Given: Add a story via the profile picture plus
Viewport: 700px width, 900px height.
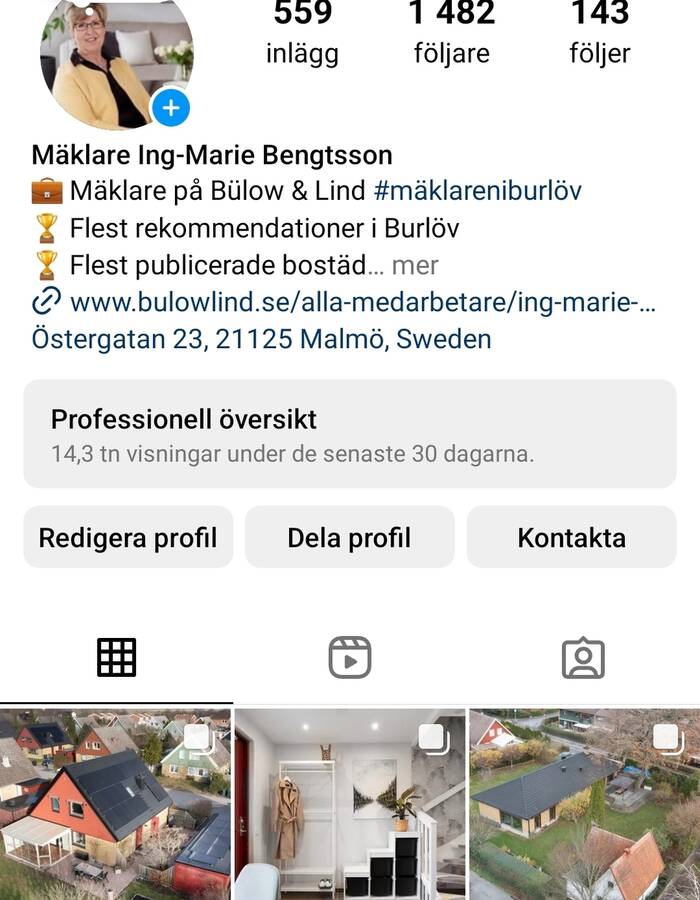Looking at the screenshot, I should [171, 108].
